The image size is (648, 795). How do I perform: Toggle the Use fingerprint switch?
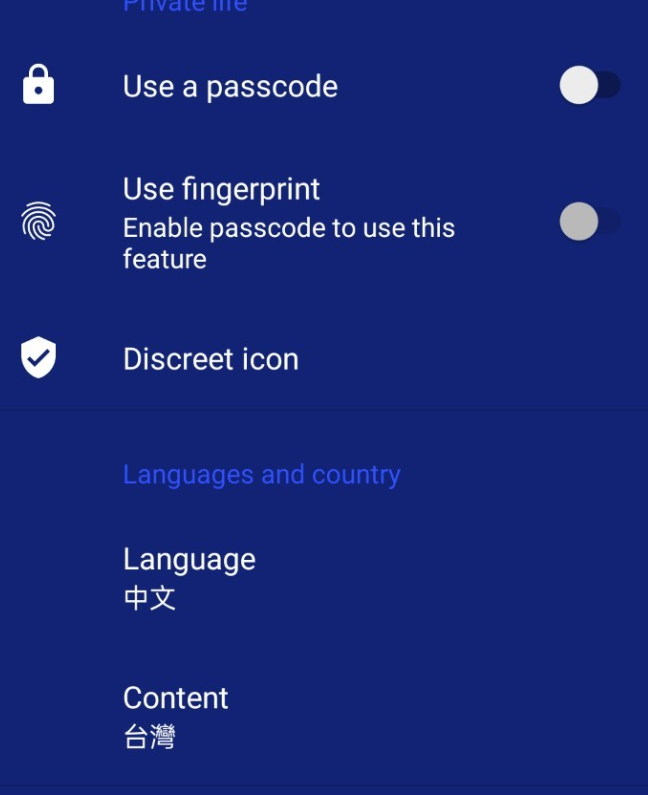589,221
